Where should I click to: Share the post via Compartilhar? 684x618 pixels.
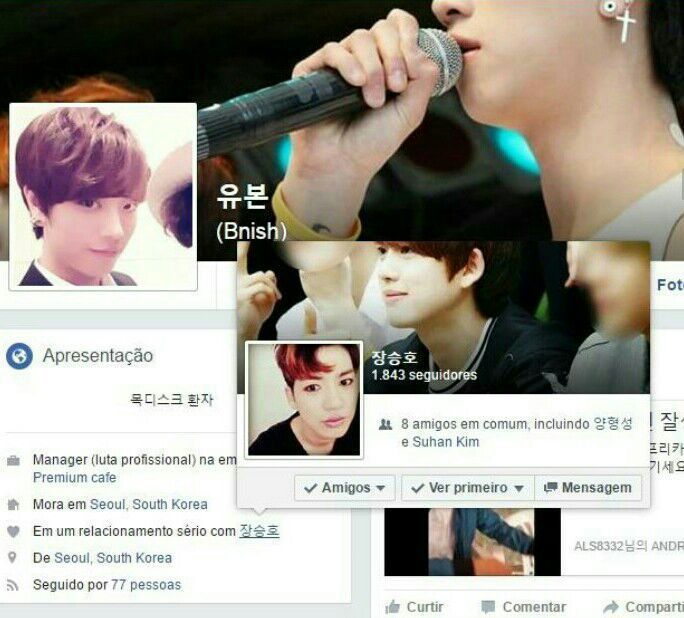(643, 606)
